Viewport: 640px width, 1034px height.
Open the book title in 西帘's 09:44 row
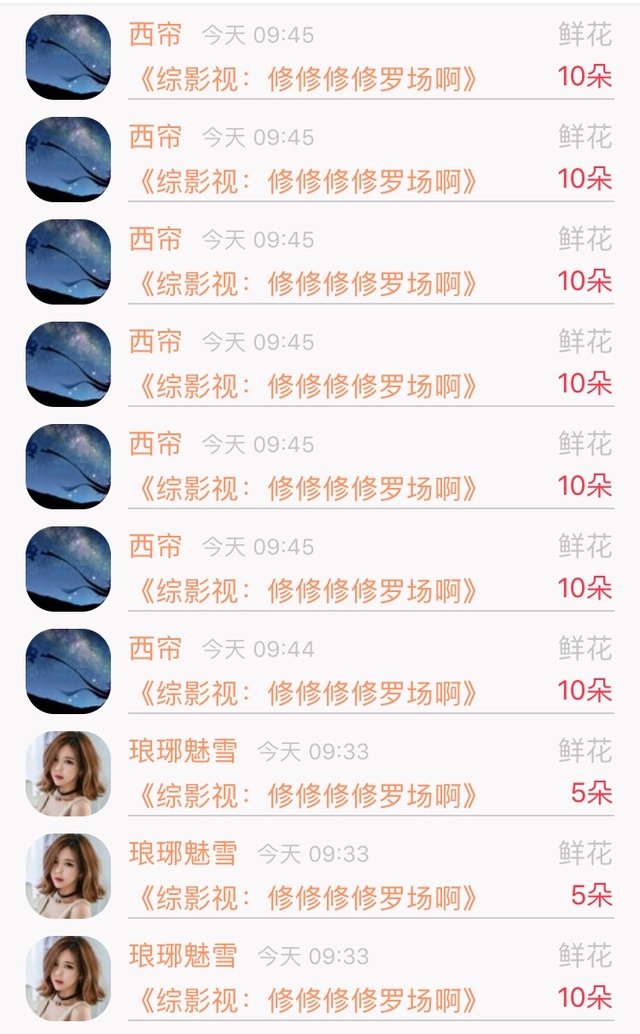tap(306, 693)
